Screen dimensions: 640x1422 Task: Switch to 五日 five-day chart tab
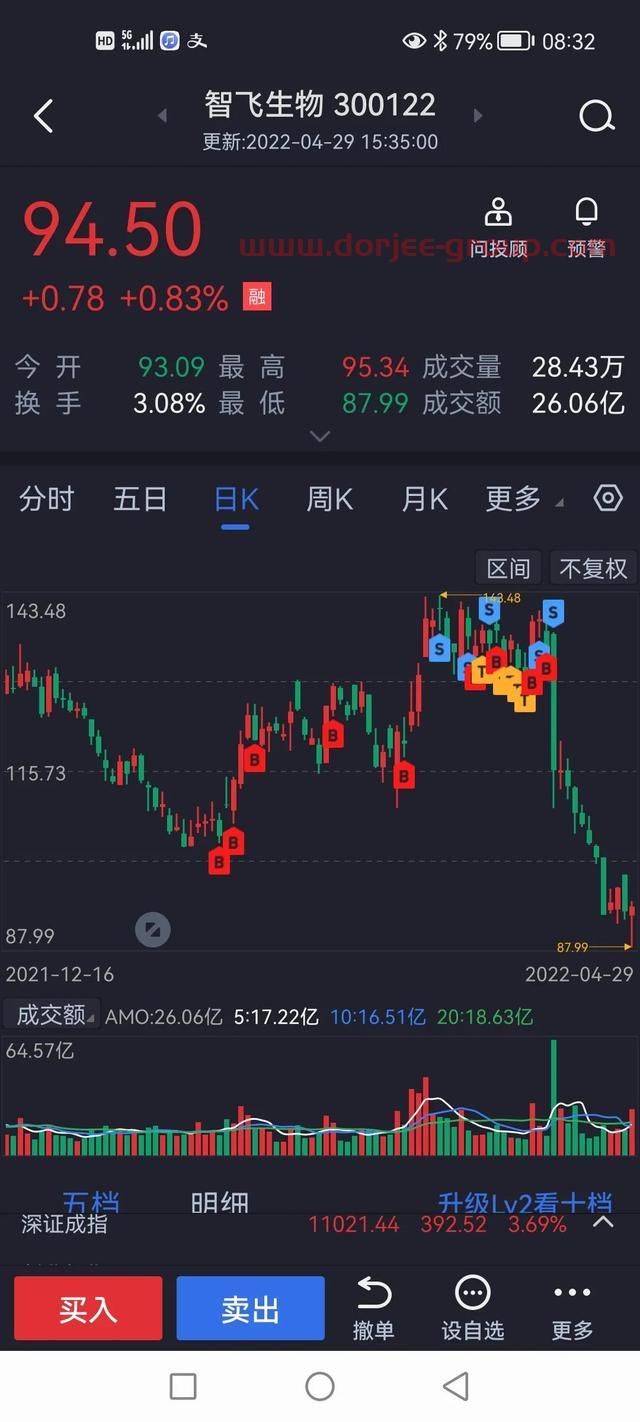coord(139,499)
